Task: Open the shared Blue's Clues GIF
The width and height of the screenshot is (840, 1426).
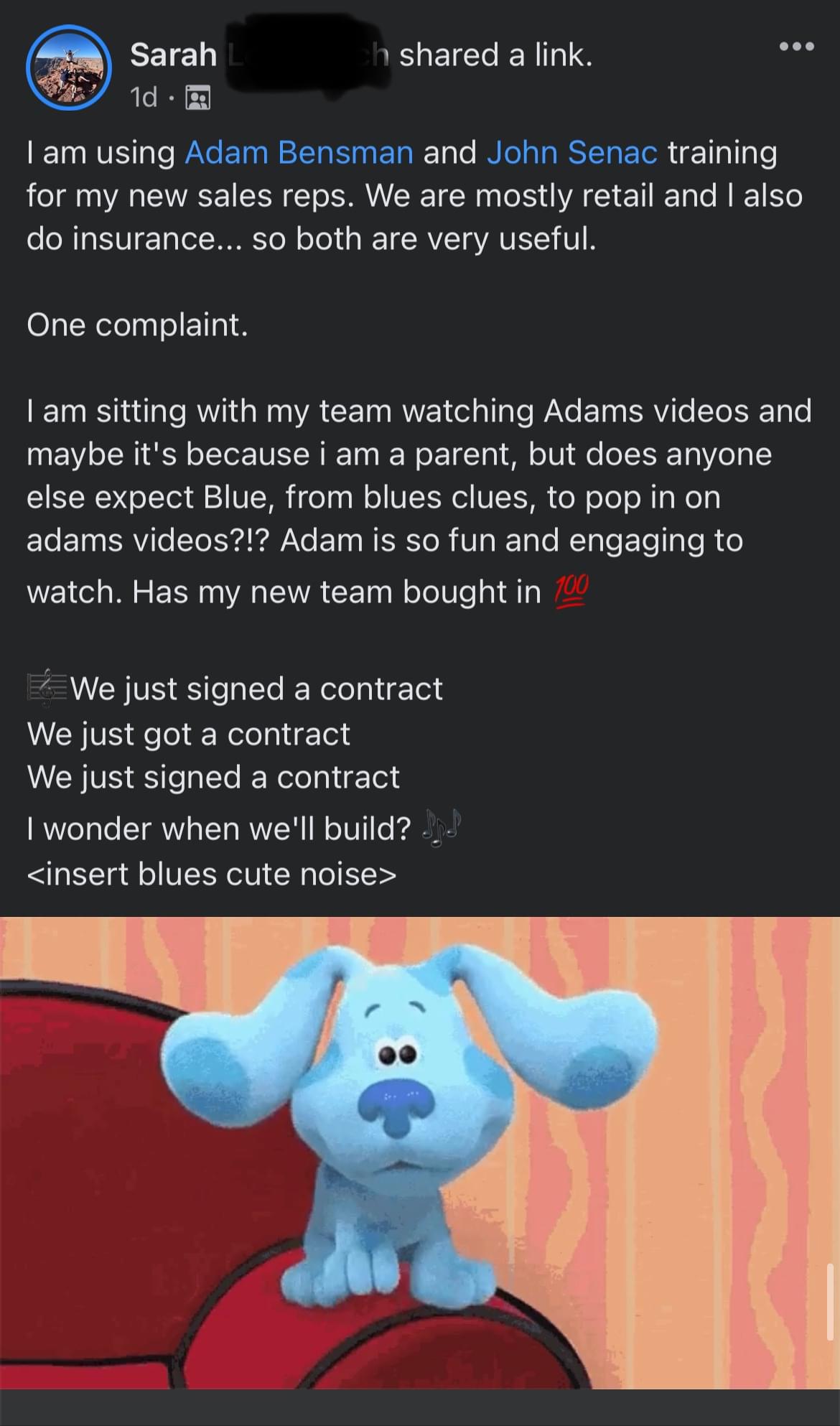Action: tap(419, 1152)
